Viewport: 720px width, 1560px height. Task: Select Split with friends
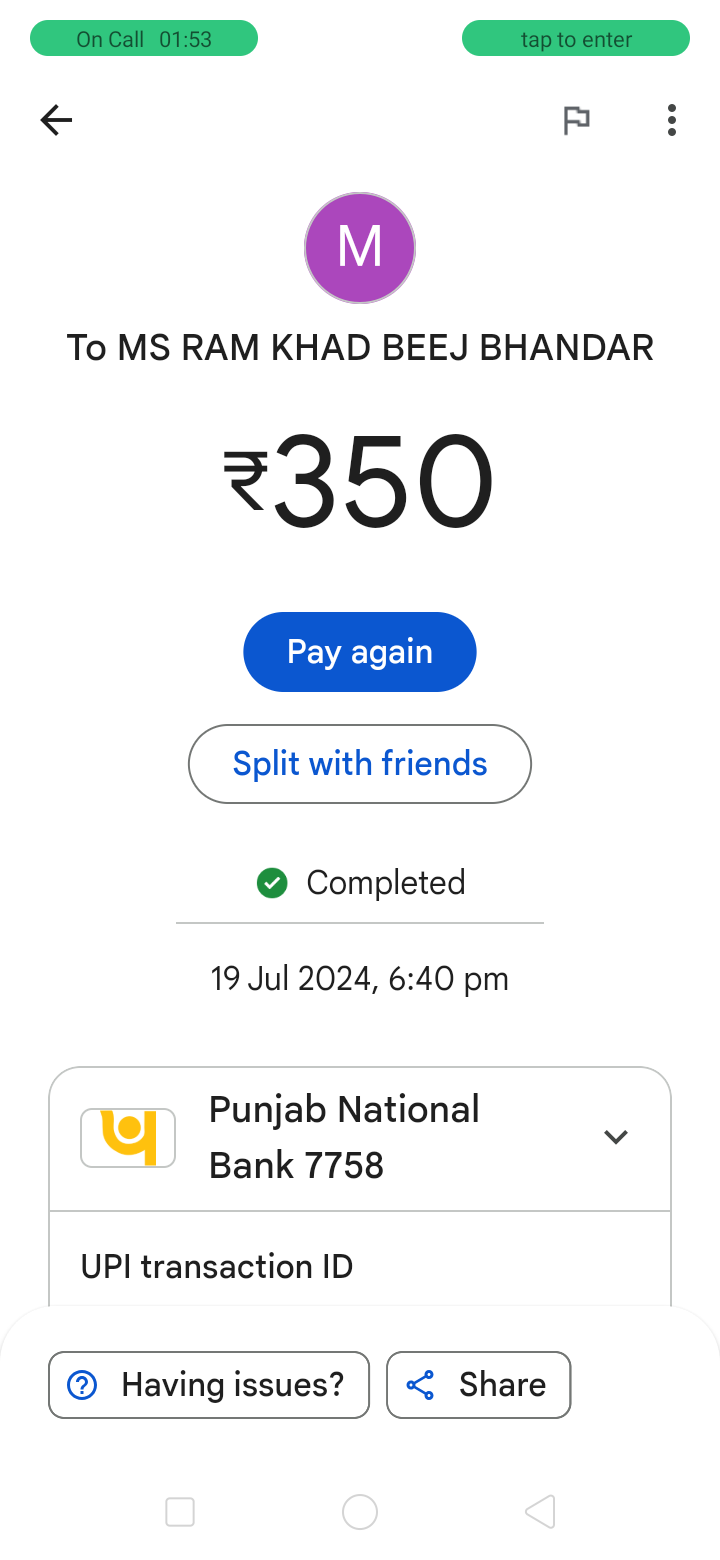point(360,764)
